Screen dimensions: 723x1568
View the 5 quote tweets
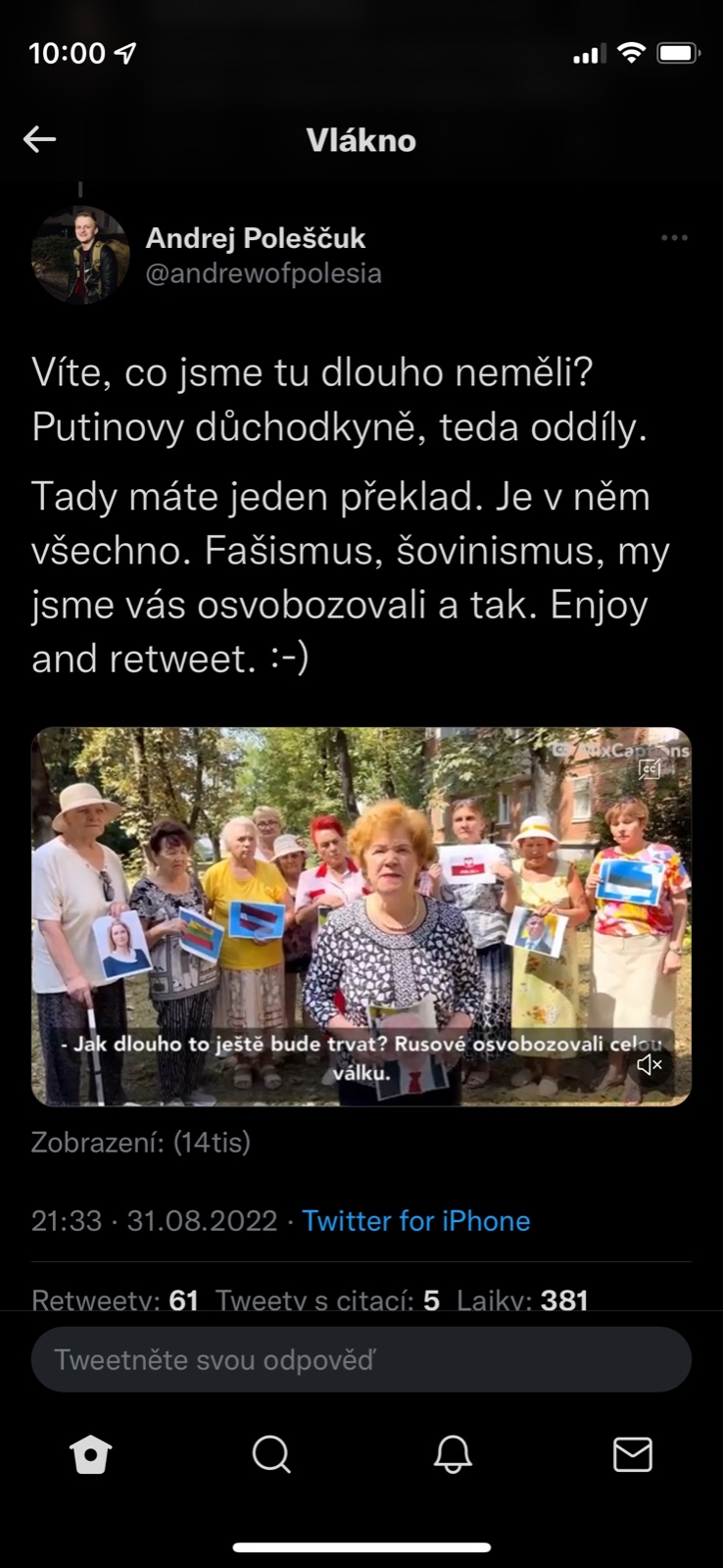click(x=327, y=1300)
